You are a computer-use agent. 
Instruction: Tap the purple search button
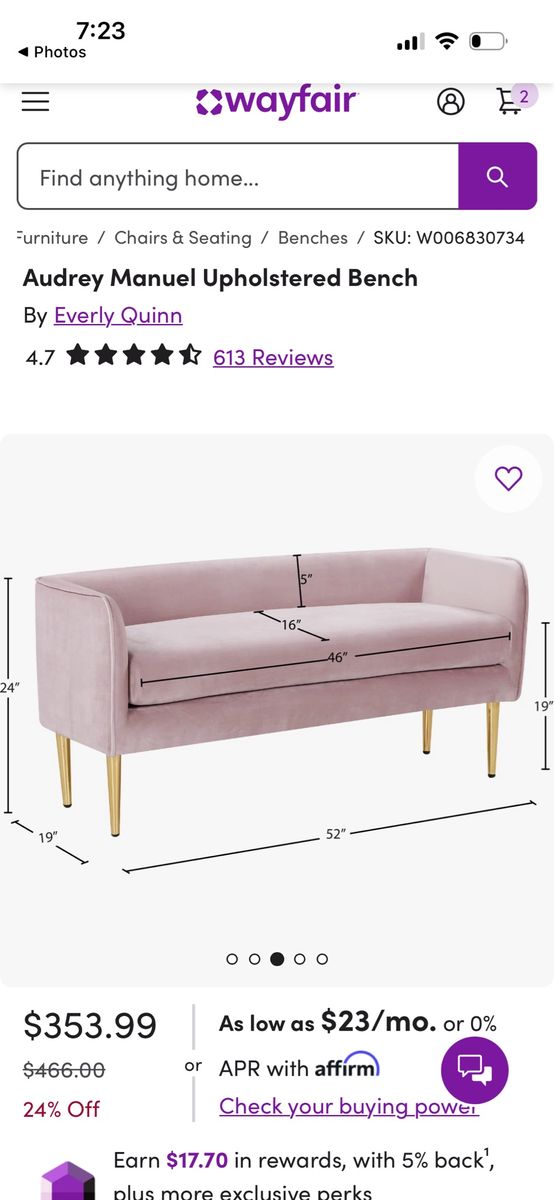point(497,177)
